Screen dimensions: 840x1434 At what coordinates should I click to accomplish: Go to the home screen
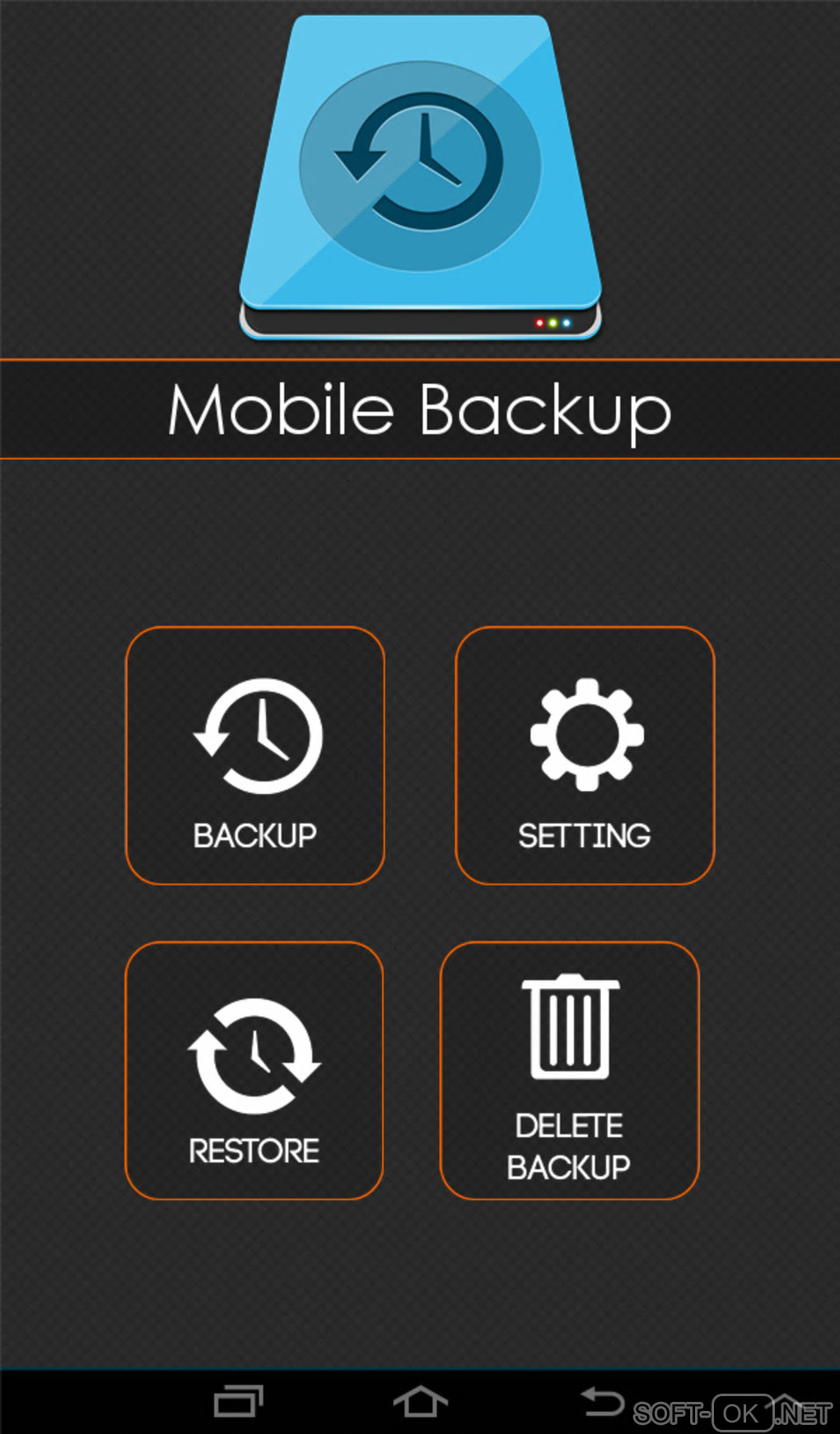tap(420, 1401)
